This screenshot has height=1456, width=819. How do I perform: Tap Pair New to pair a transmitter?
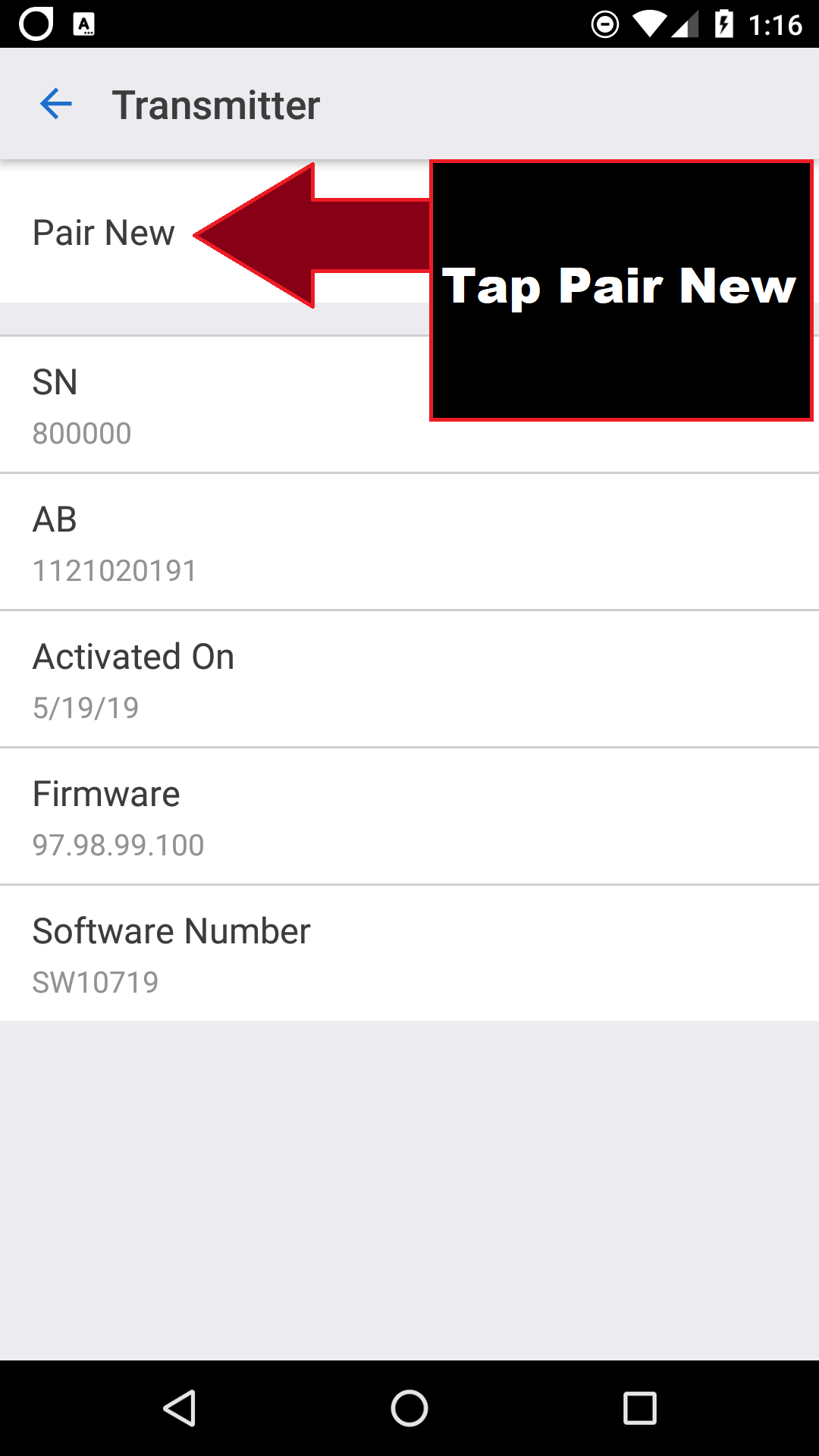pos(102,232)
